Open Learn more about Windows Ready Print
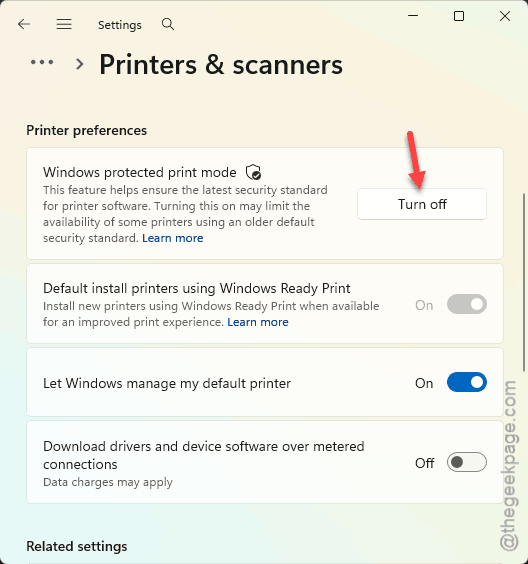This screenshot has width=528, height=564. 258,322
